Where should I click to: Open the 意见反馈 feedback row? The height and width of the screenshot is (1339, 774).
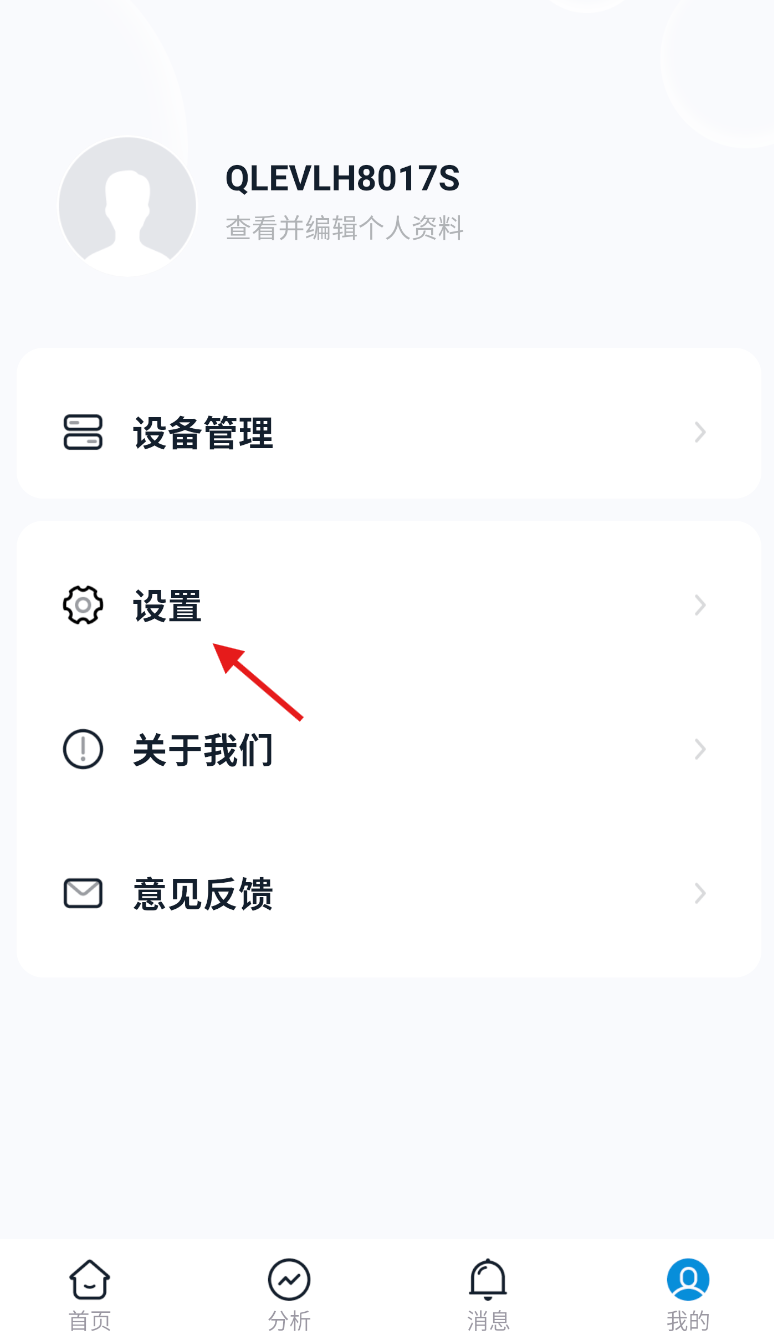coord(388,893)
